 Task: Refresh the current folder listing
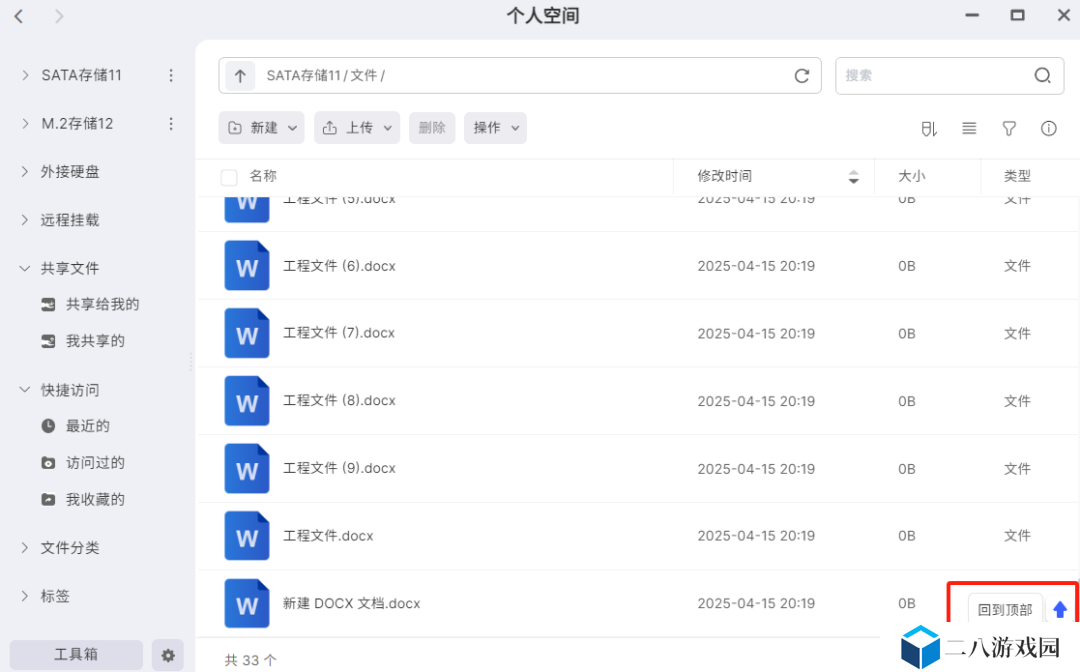(x=801, y=76)
